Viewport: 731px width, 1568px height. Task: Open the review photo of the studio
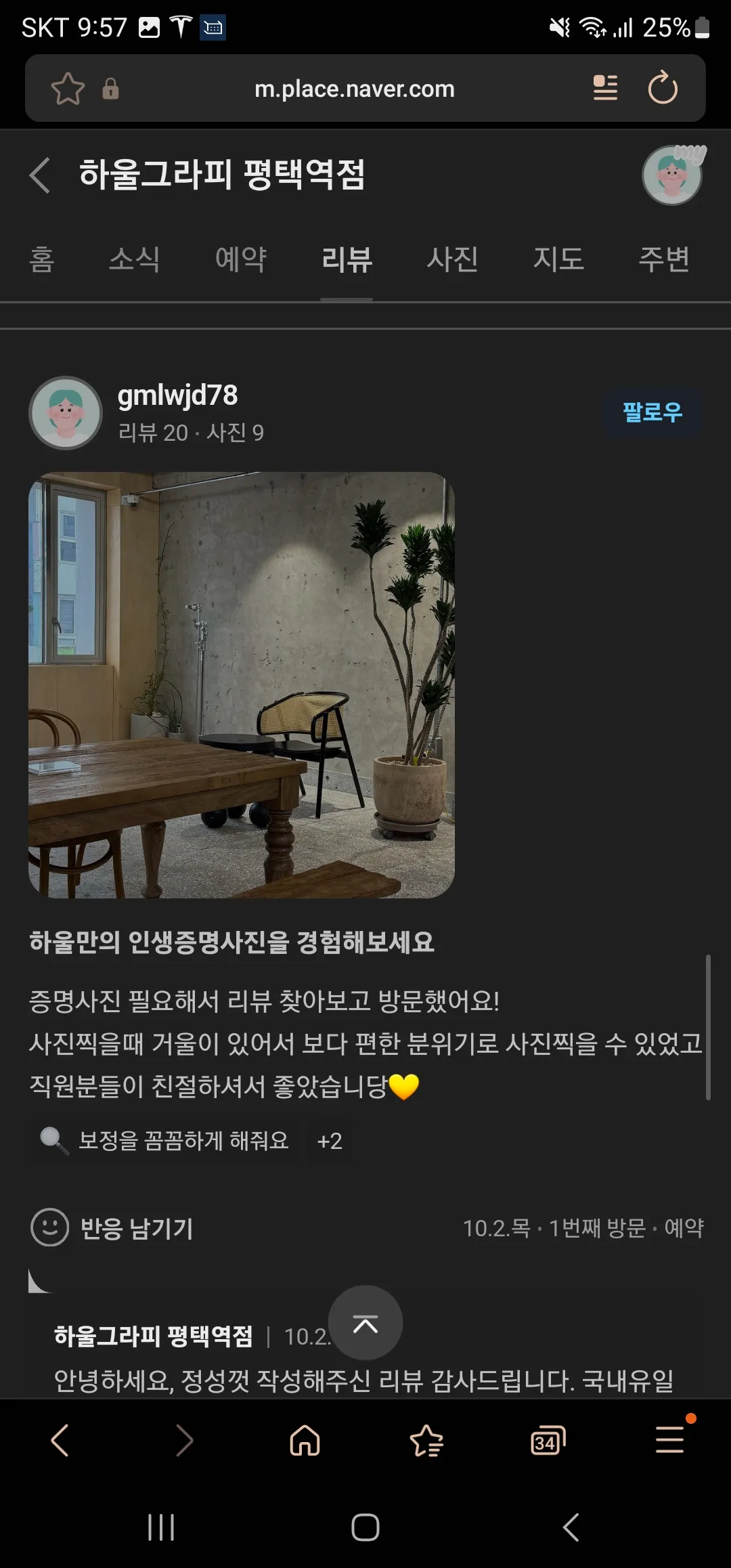(242, 684)
